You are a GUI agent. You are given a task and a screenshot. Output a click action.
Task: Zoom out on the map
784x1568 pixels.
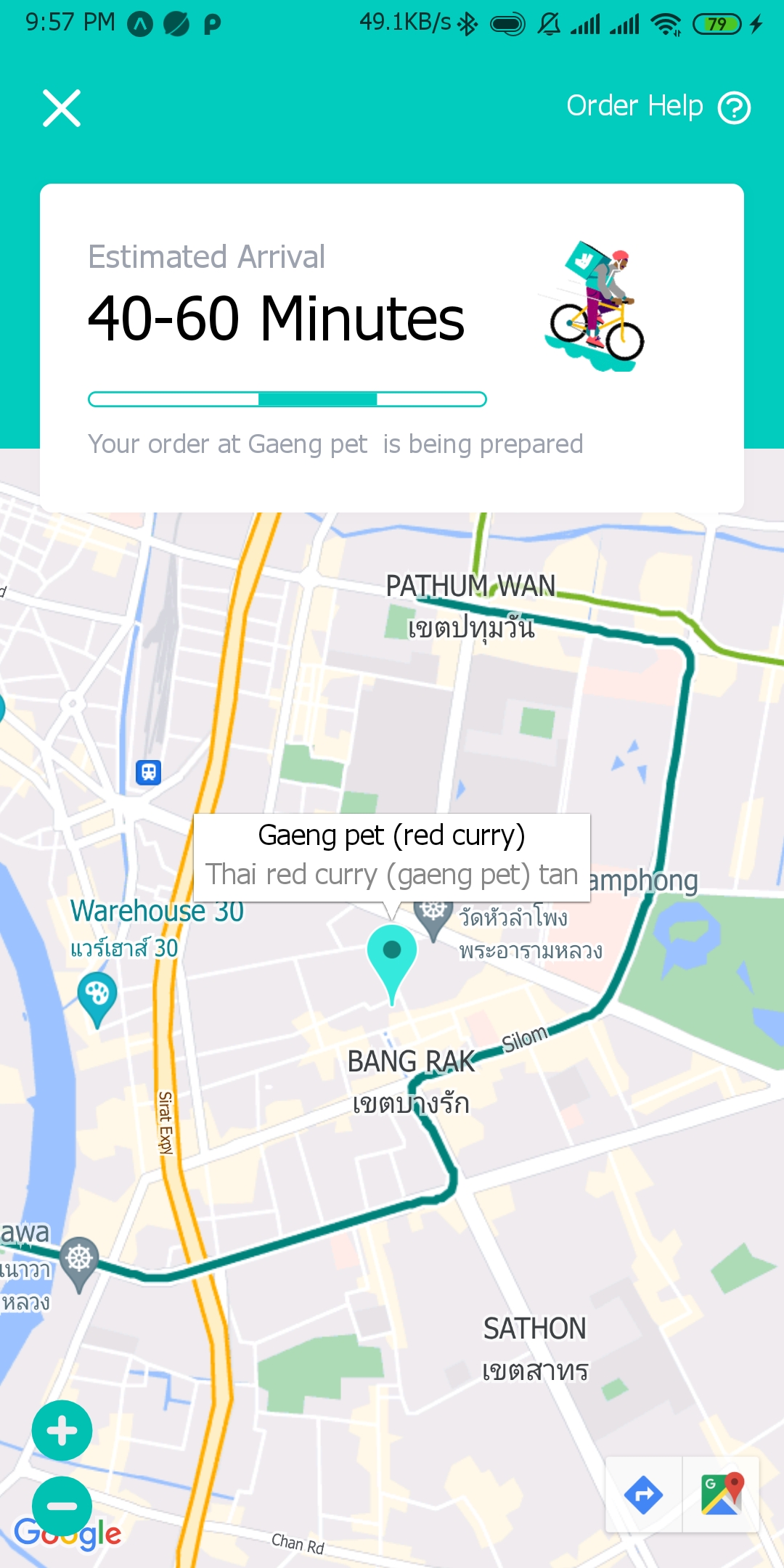pos(62,1506)
